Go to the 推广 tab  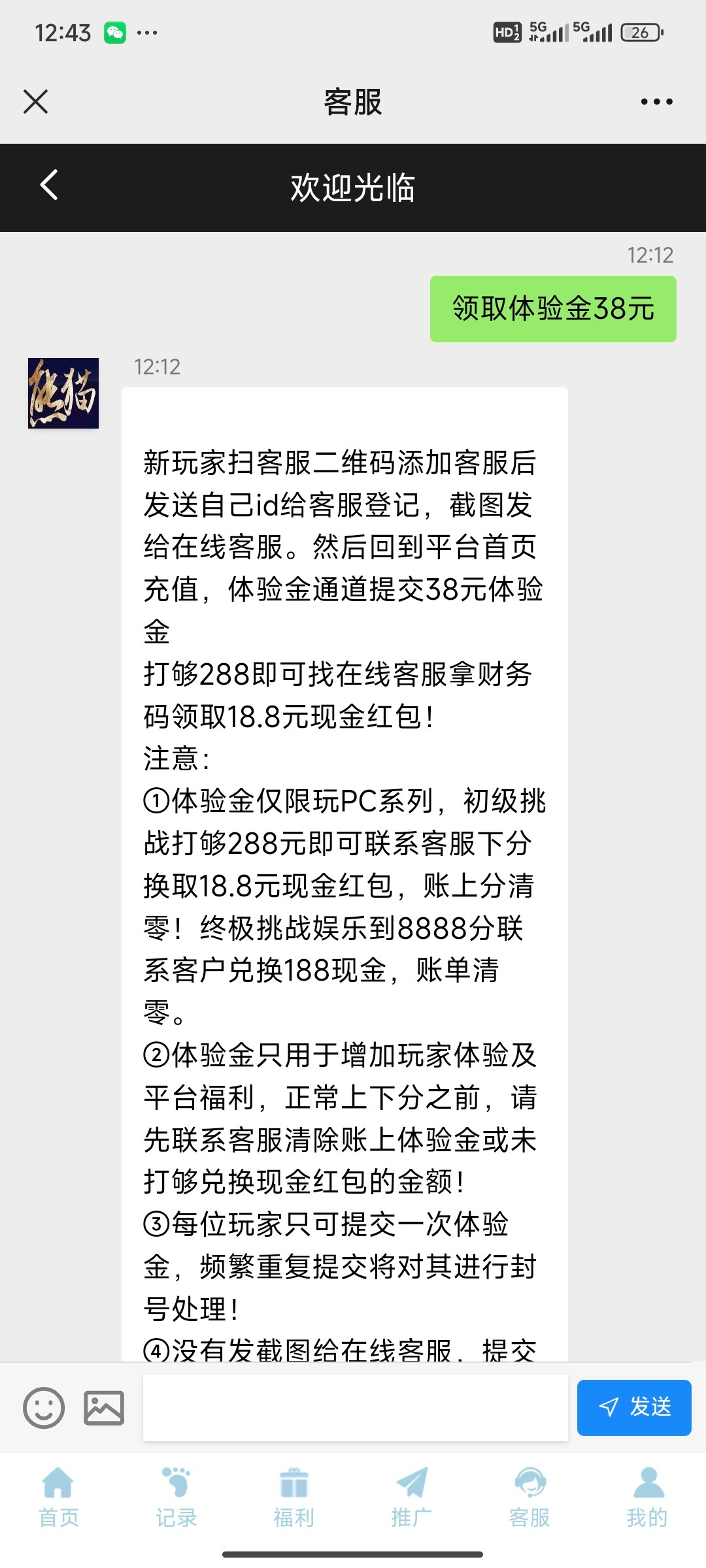coord(412,1497)
